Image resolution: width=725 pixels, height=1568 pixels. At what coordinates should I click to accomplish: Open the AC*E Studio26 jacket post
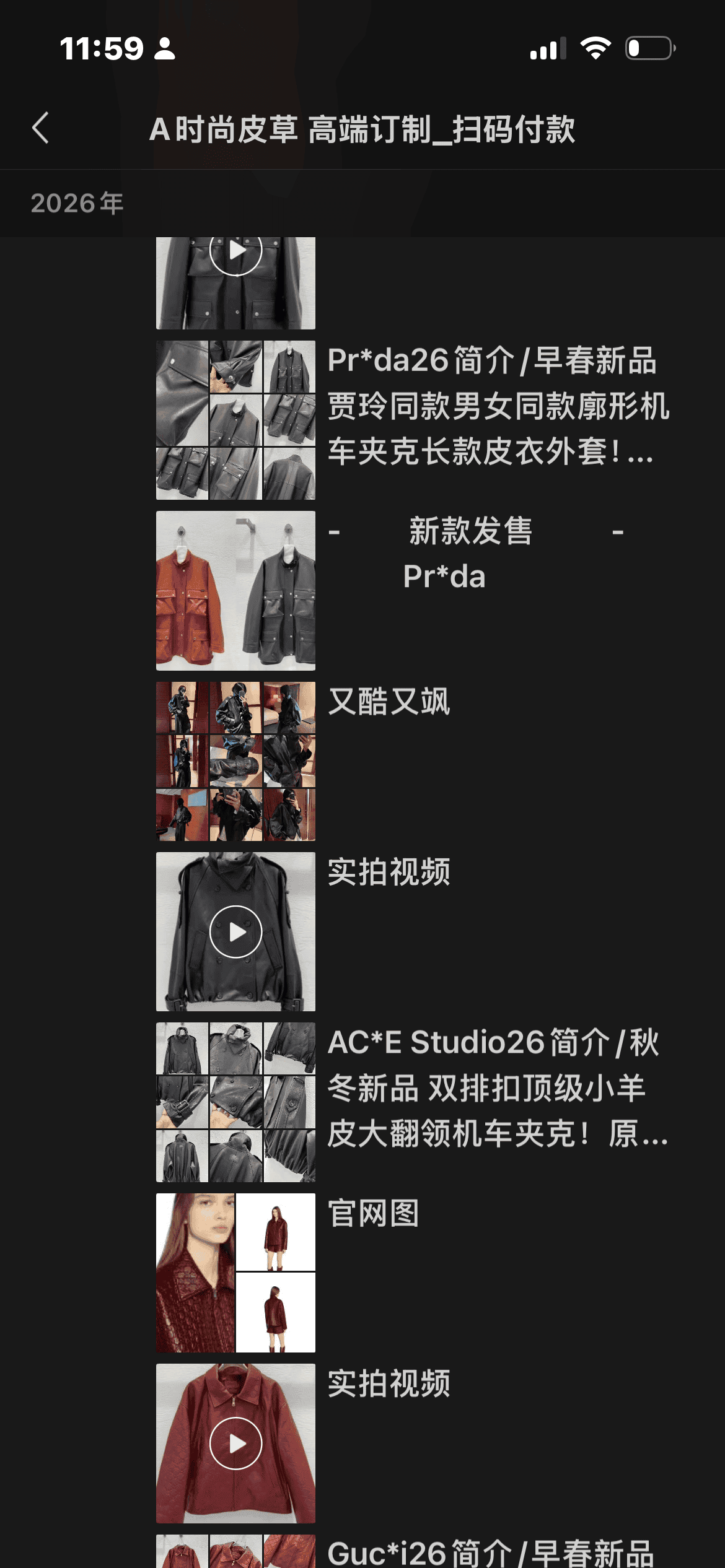pos(235,1102)
